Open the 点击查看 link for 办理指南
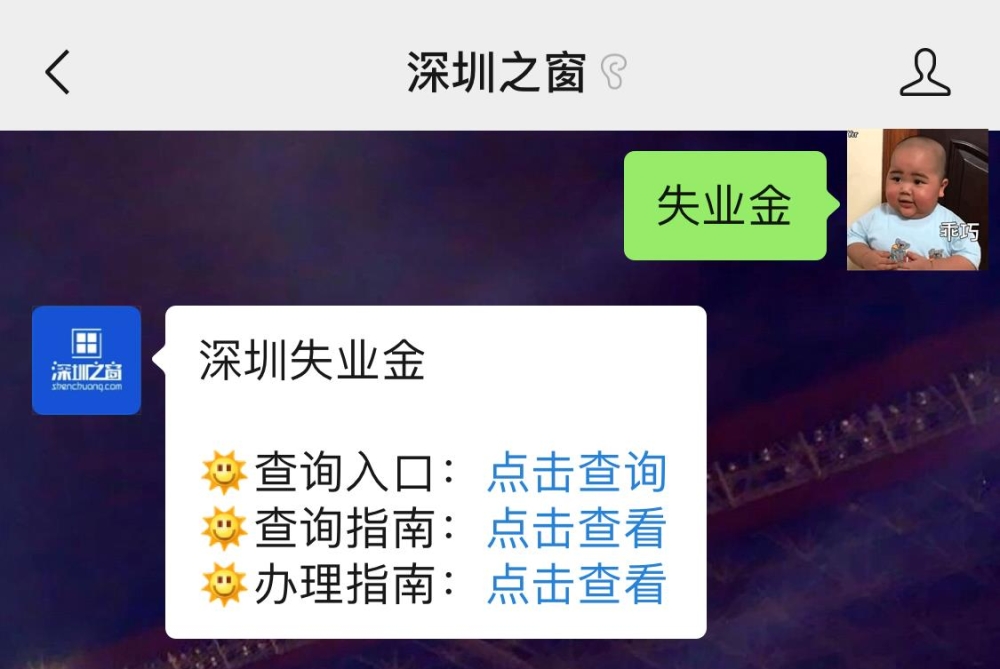 tap(576, 584)
